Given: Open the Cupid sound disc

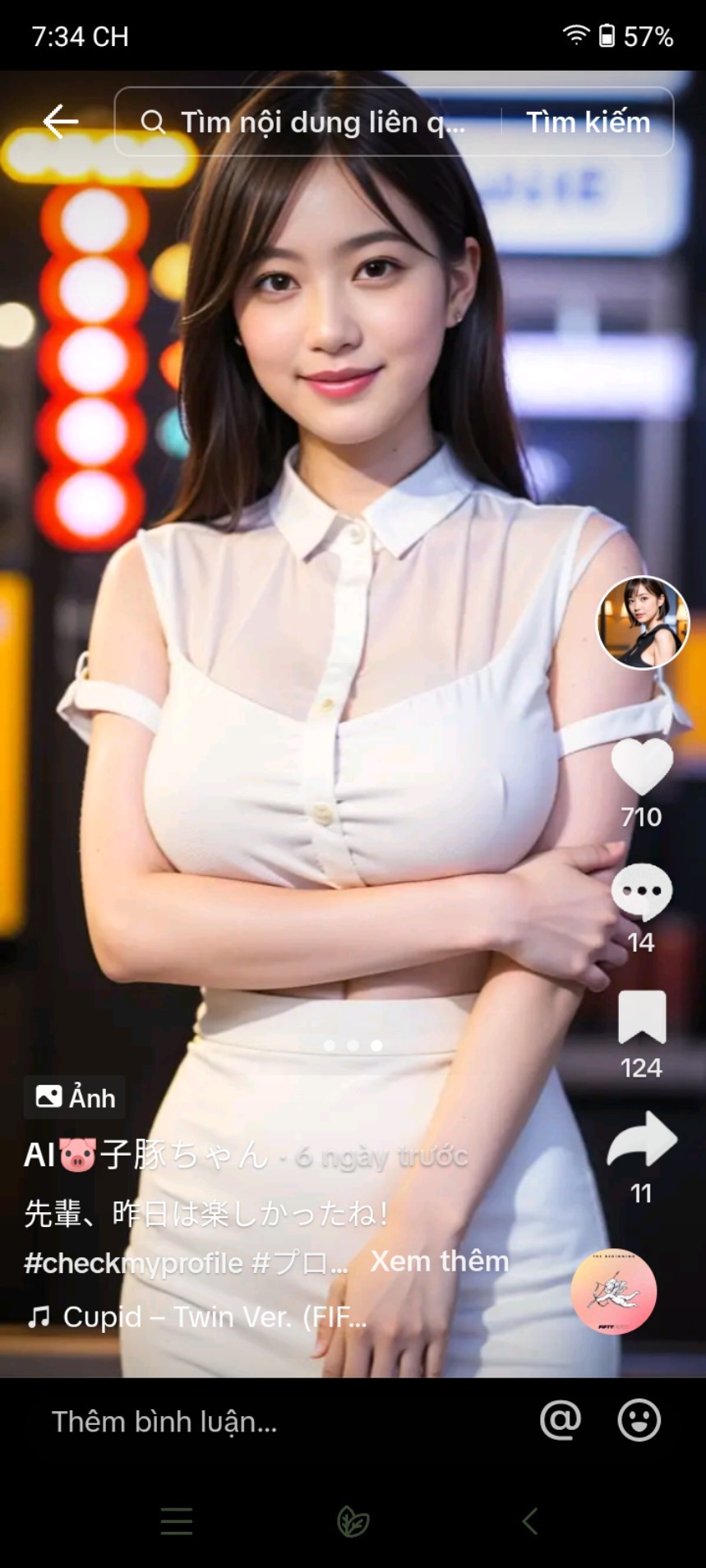Looking at the screenshot, I should (614, 1291).
